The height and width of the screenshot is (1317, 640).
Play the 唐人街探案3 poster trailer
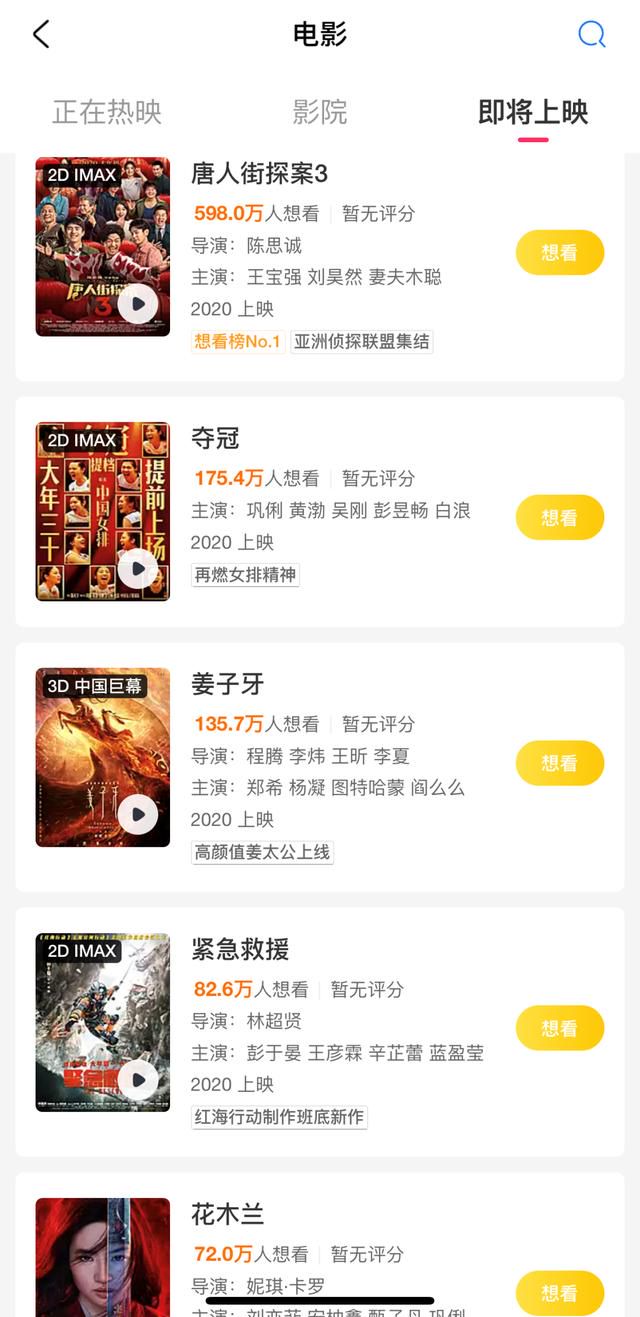pyautogui.click(x=138, y=304)
